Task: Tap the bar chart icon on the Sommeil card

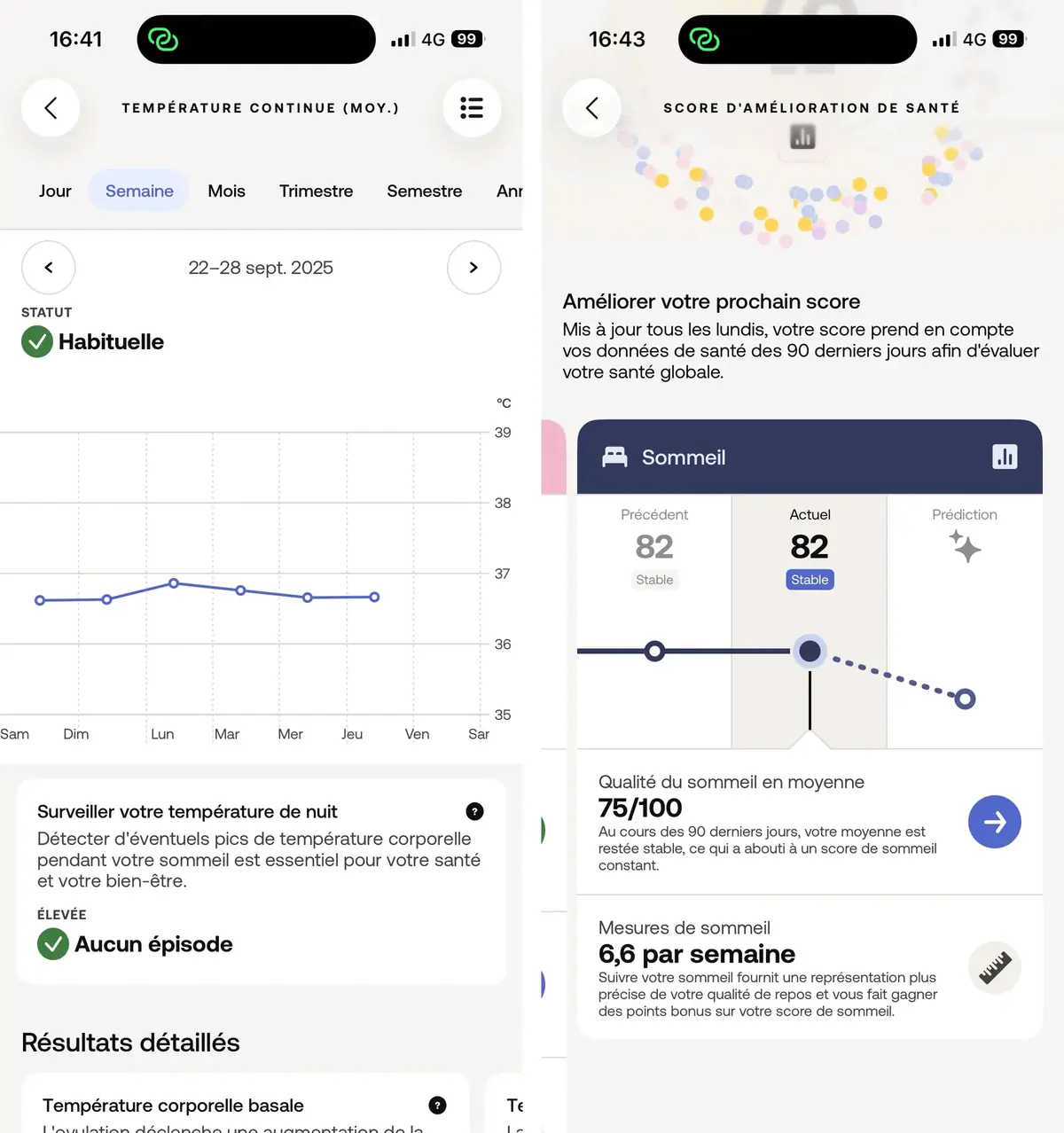Action: [x=1004, y=457]
